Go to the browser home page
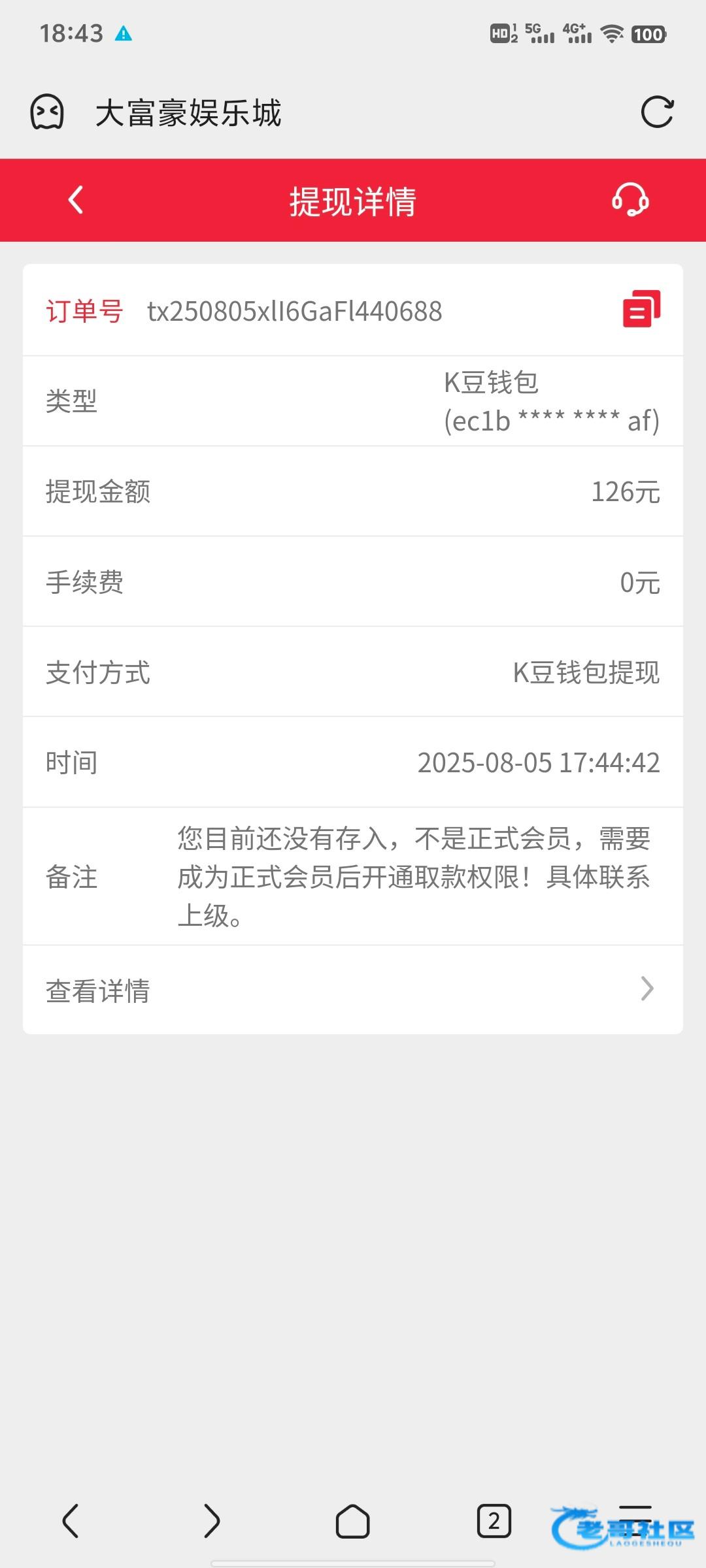 tap(353, 1521)
